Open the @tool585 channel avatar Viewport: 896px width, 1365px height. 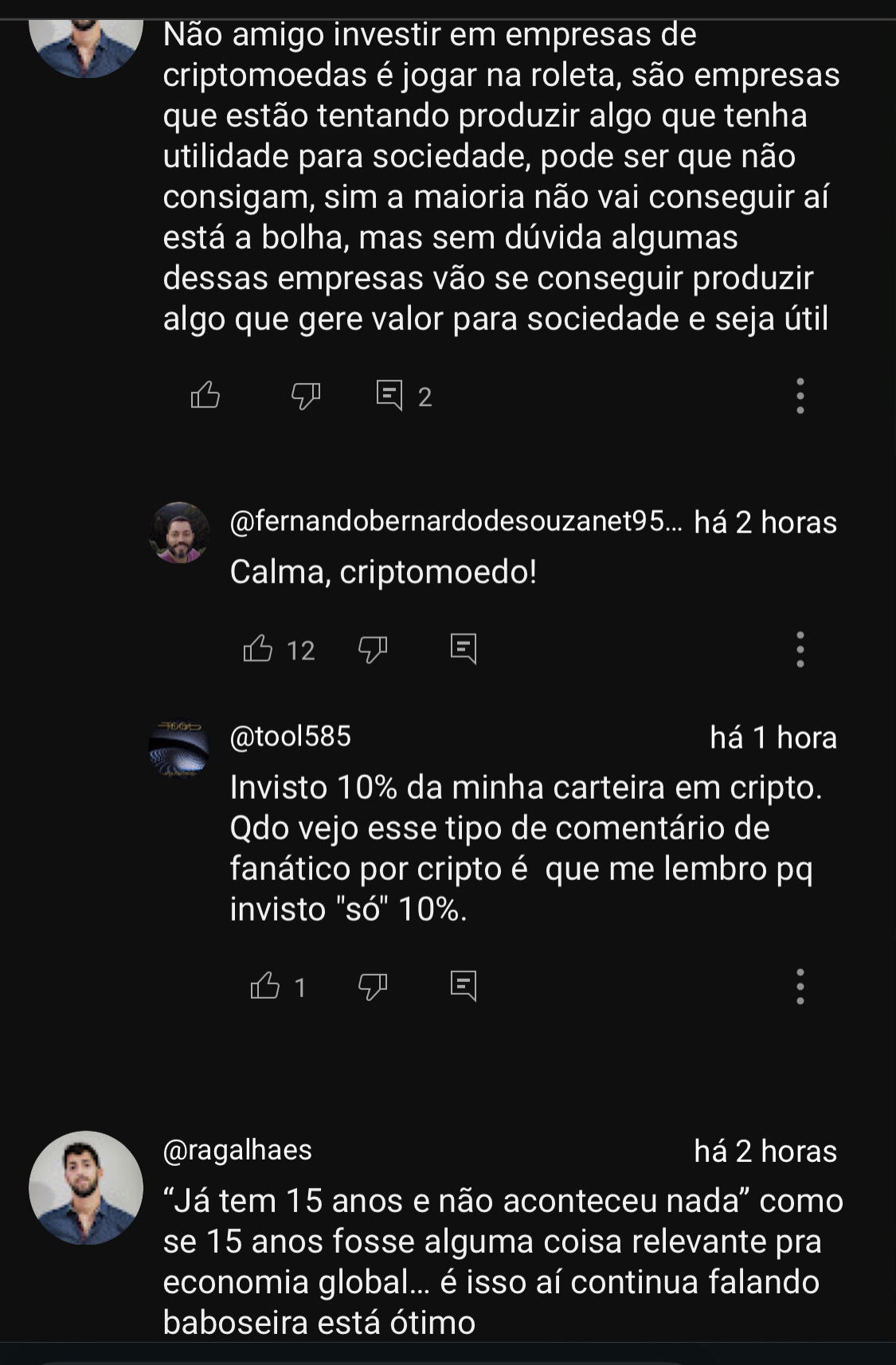179,749
